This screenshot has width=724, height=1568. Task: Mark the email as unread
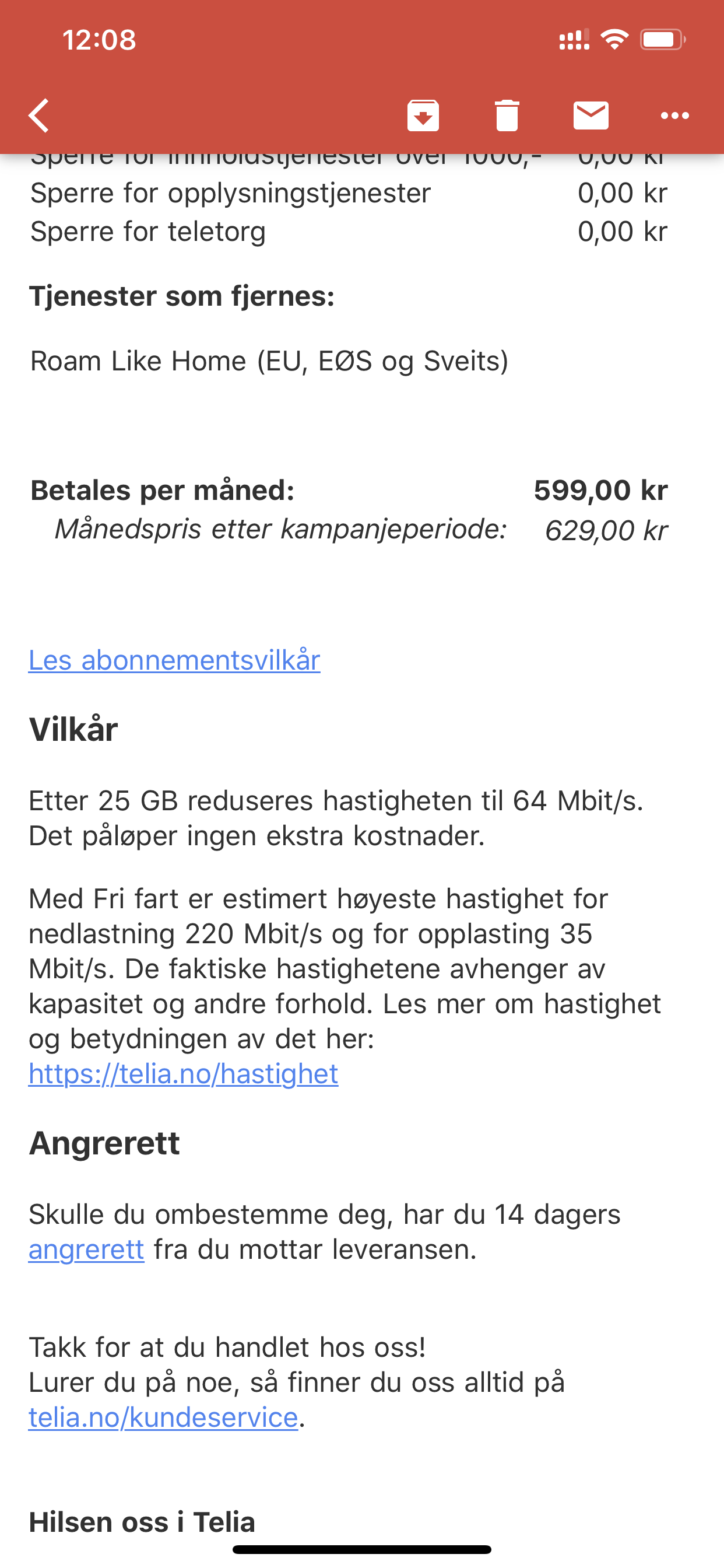pos(591,115)
